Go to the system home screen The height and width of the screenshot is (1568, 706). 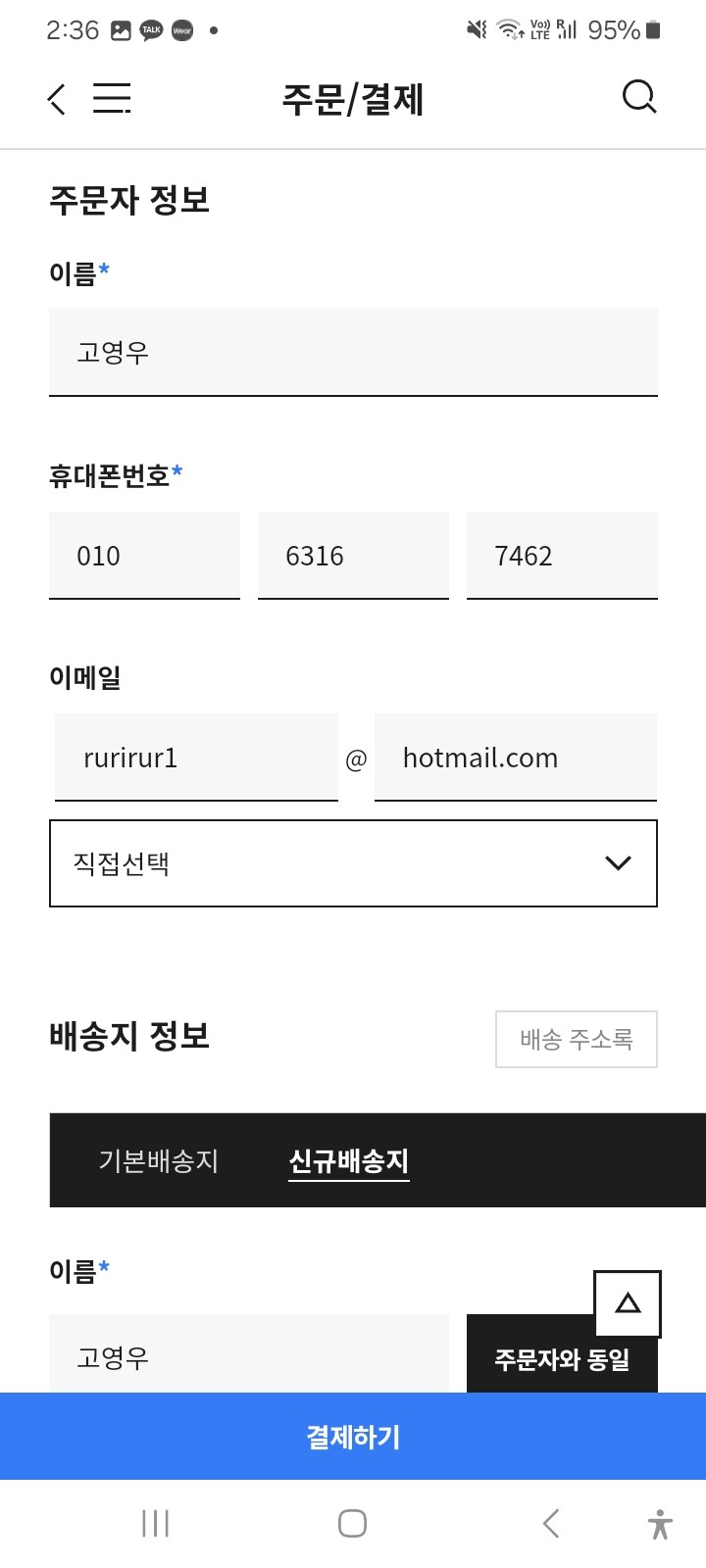point(352,1524)
